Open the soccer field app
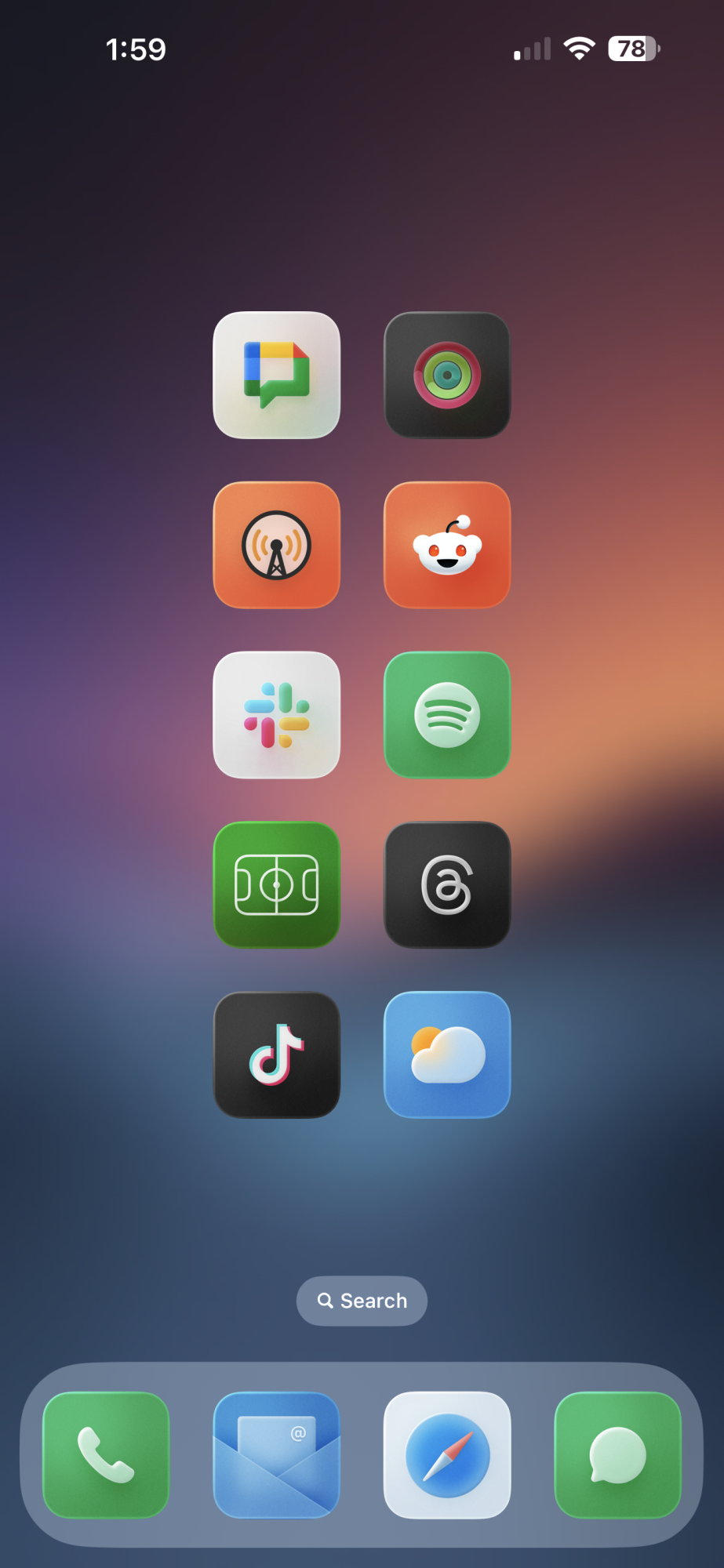Viewport: 724px width, 1568px height. (276, 884)
